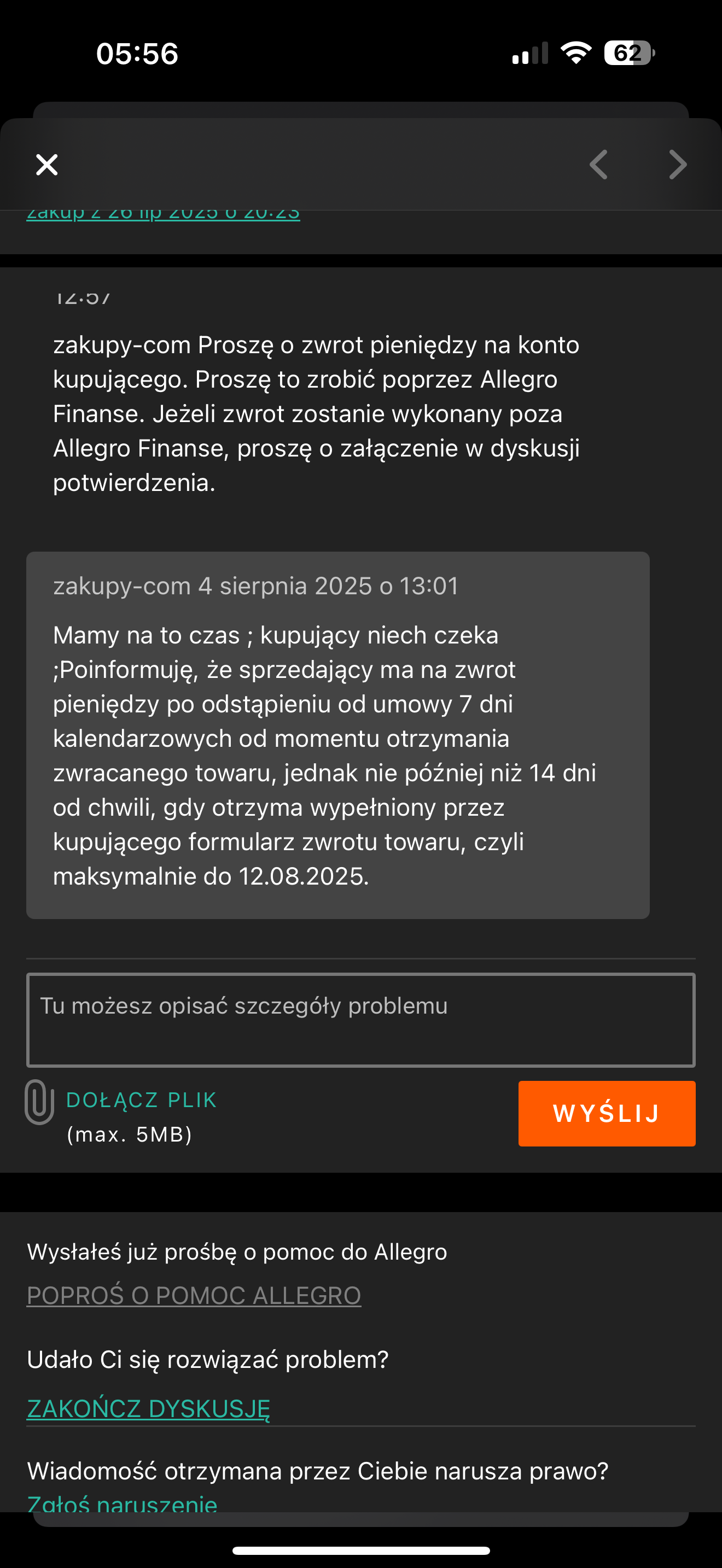Image resolution: width=722 pixels, height=1568 pixels.
Task: Tap POPROŚ O POMOC ALLEGRO link
Action: point(194,1295)
